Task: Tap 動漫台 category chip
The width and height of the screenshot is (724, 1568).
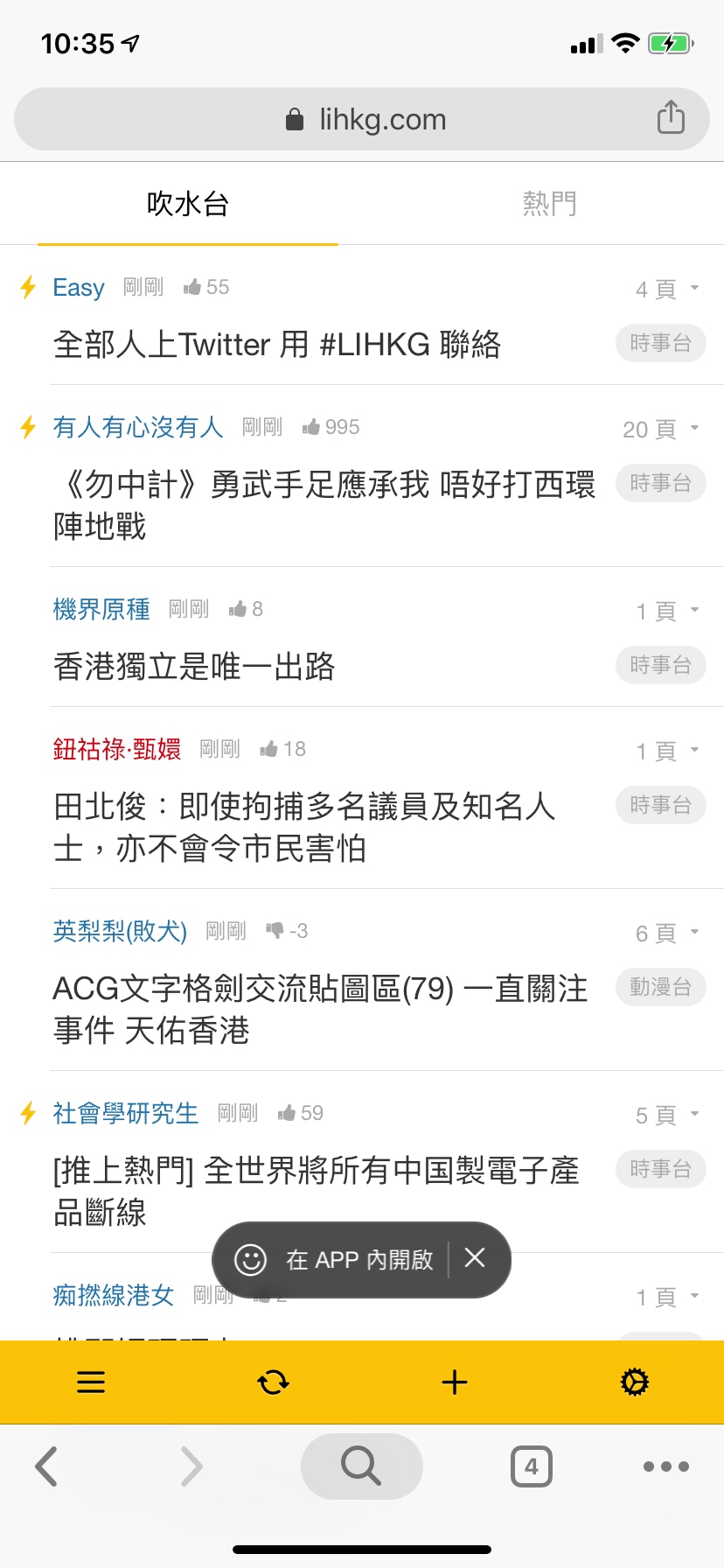Action: pyautogui.click(x=661, y=987)
